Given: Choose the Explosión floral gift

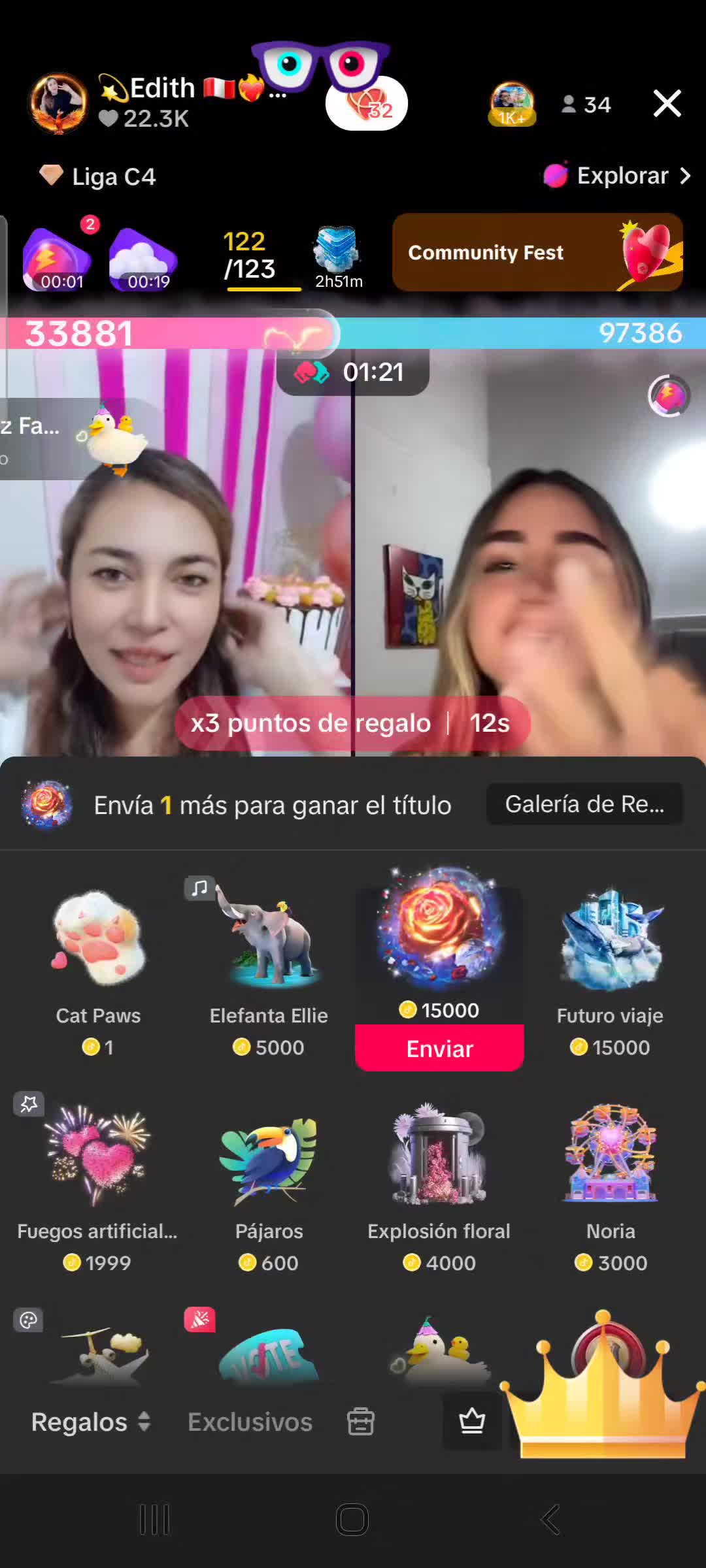Looking at the screenshot, I should click(x=439, y=1176).
